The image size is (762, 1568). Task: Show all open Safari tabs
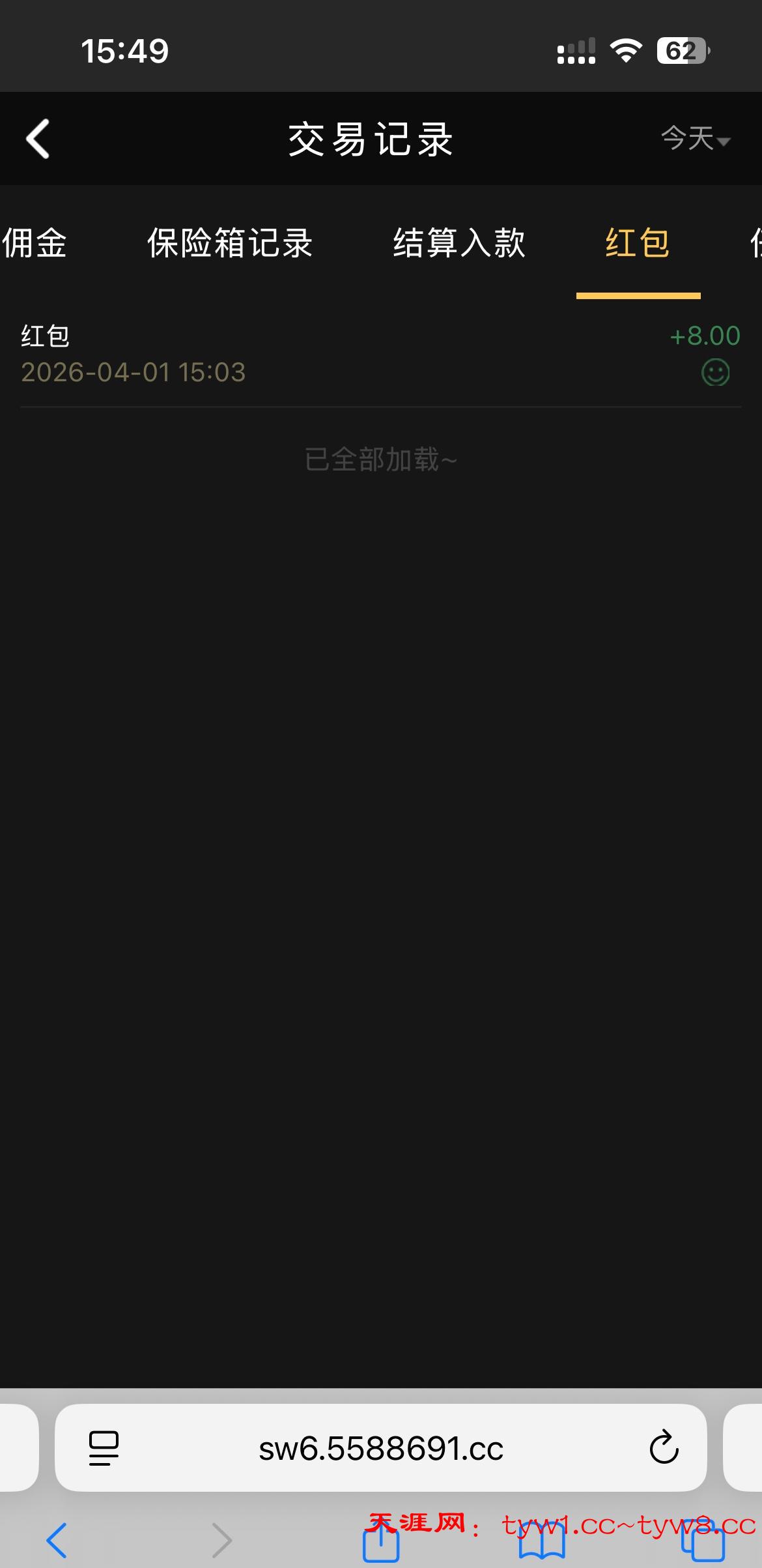coord(703,1543)
